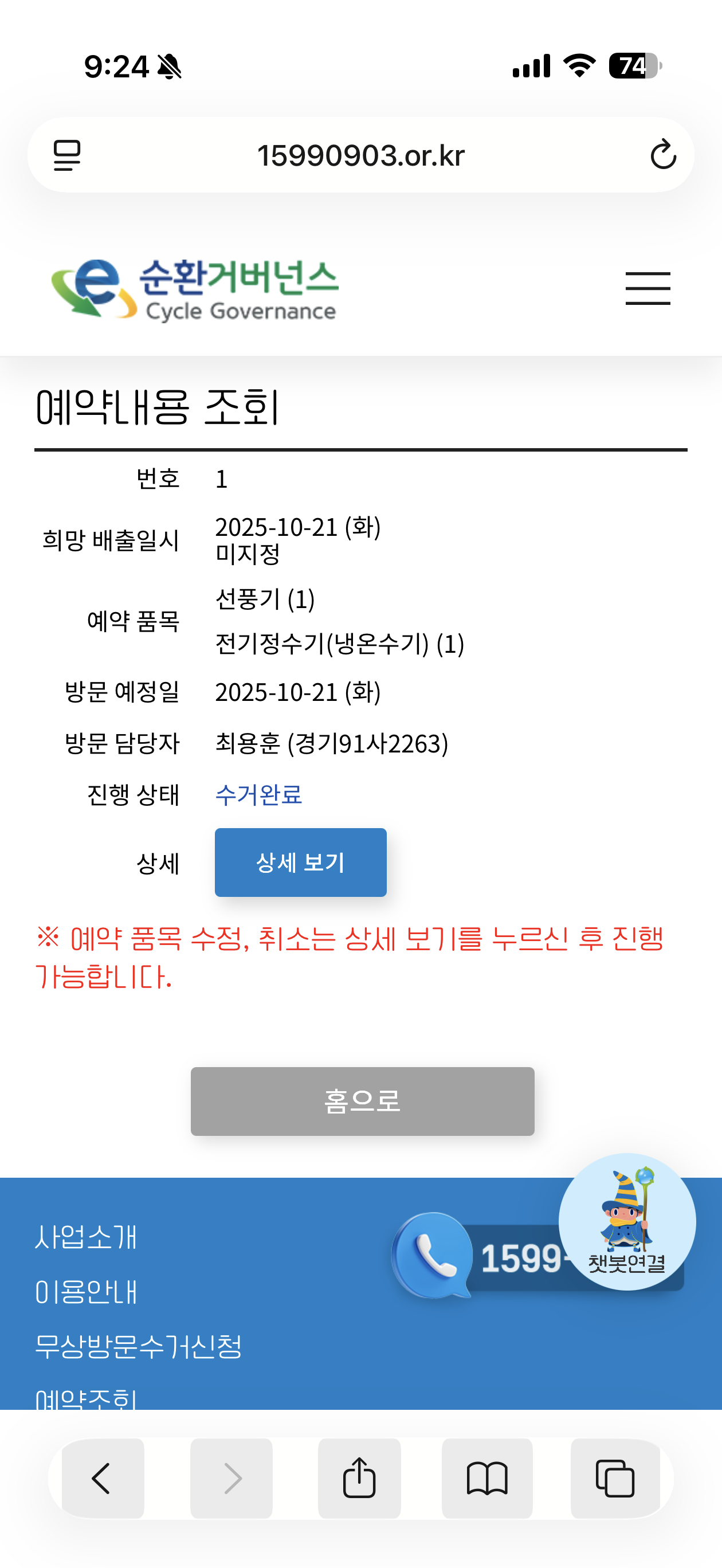Viewport: 722px width, 1568px height.
Task: Show open browser tabs
Action: click(x=615, y=1478)
